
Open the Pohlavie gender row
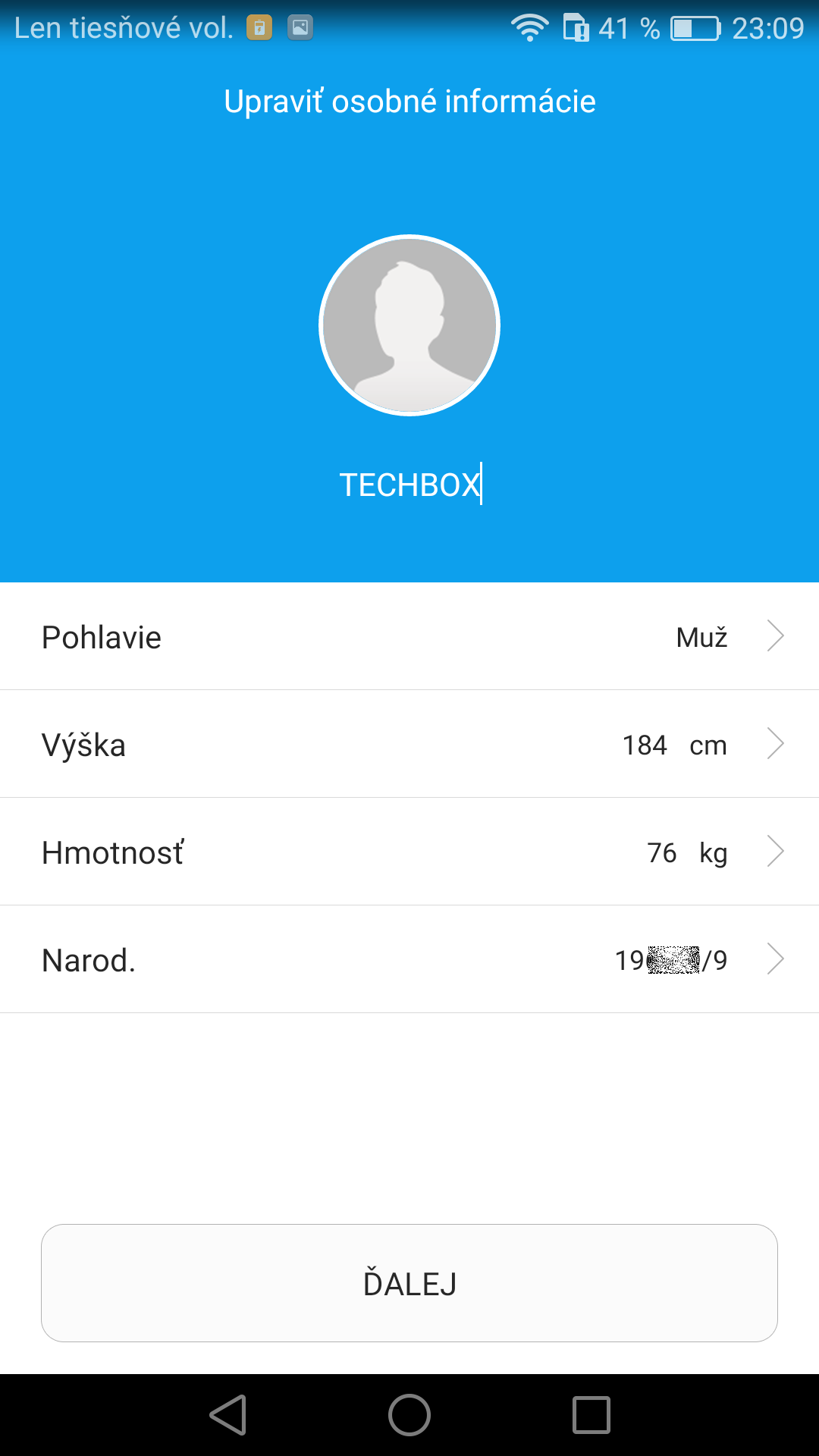pyautogui.click(x=409, y=636)
